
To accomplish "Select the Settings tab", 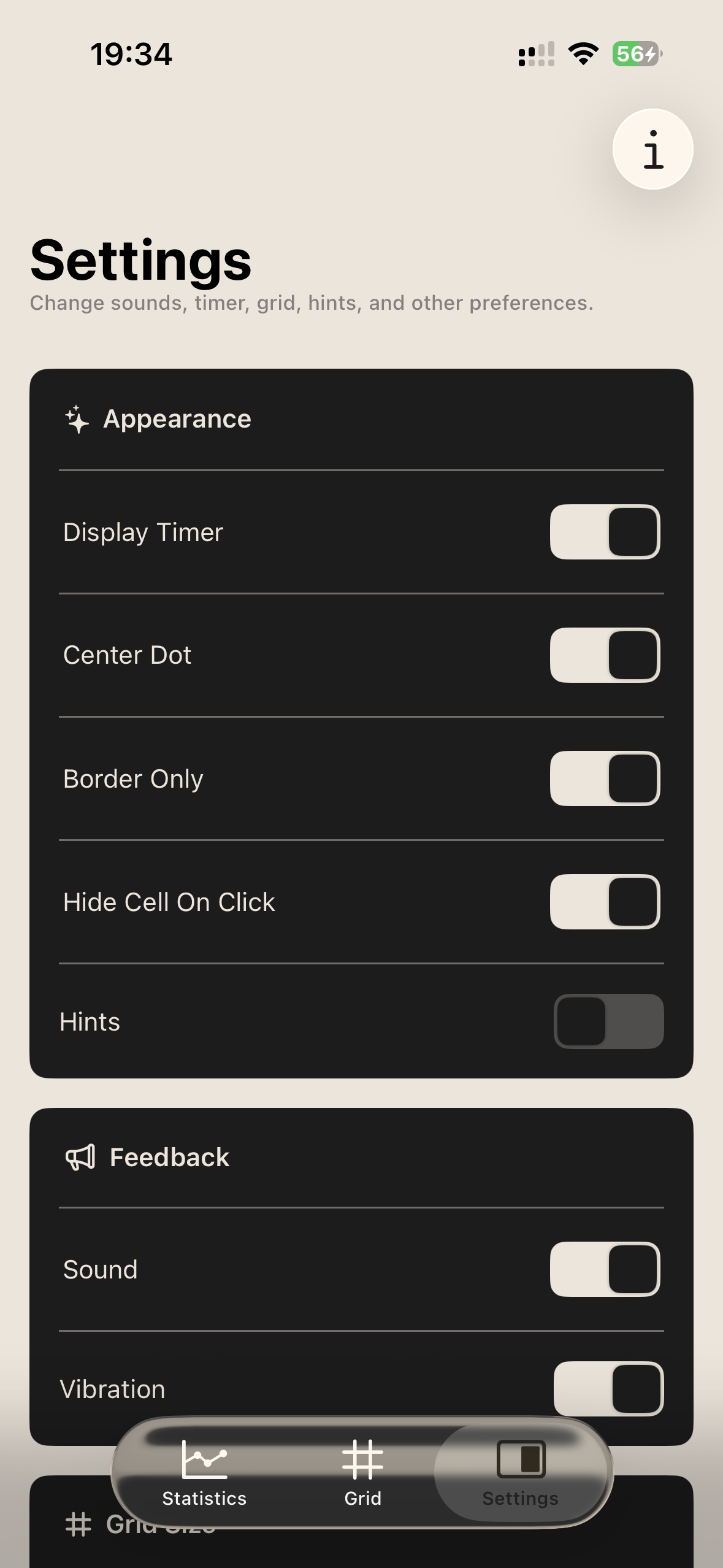I will [520, 1473].
